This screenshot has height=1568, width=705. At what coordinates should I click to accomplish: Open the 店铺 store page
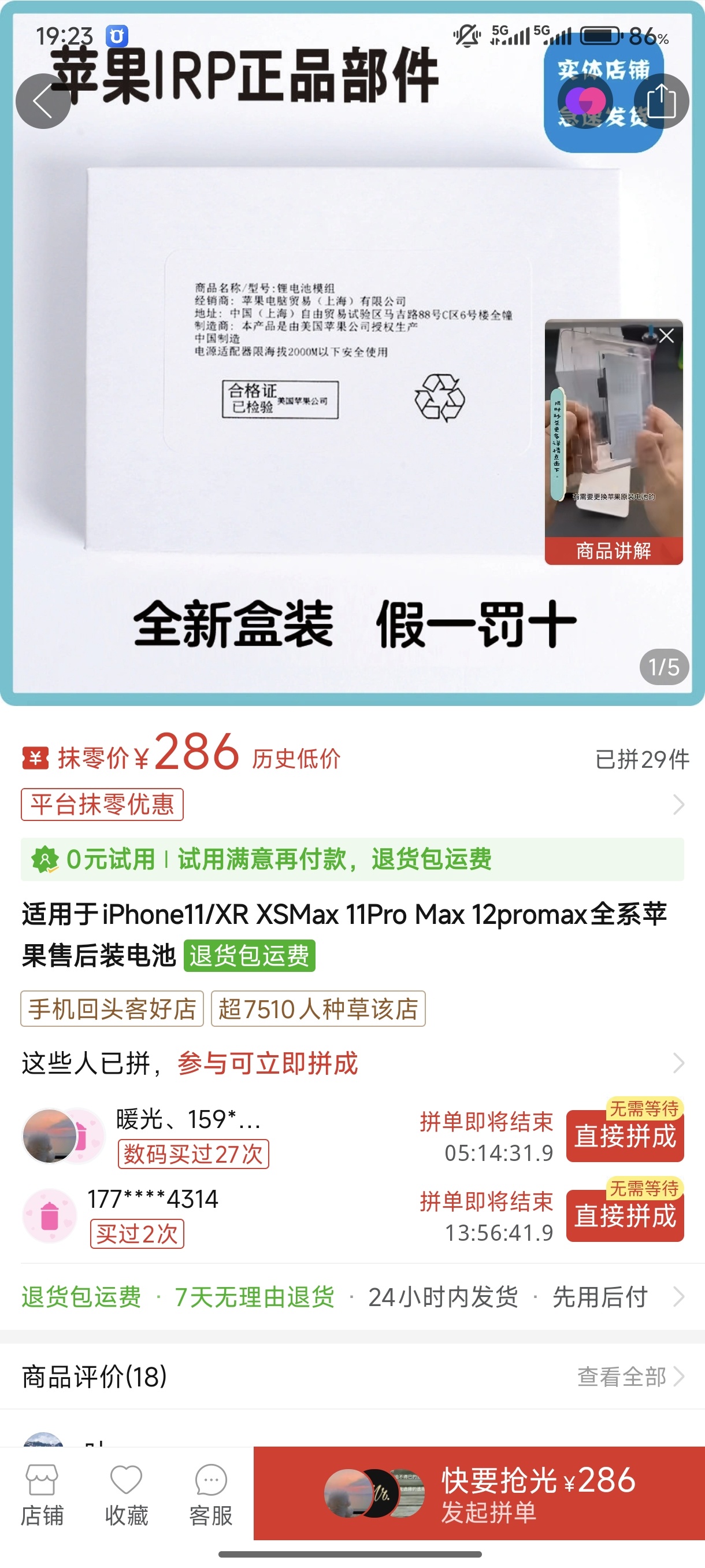42,1496
